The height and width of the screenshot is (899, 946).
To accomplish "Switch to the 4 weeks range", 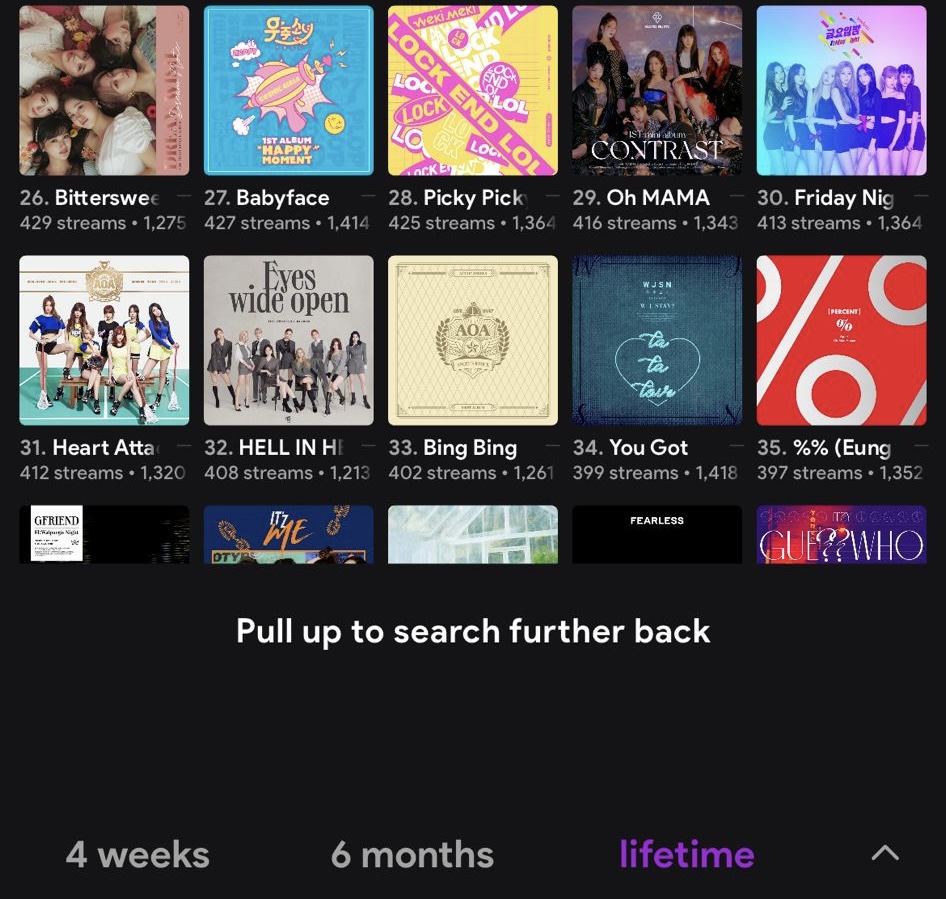I will tap(138, 855).
